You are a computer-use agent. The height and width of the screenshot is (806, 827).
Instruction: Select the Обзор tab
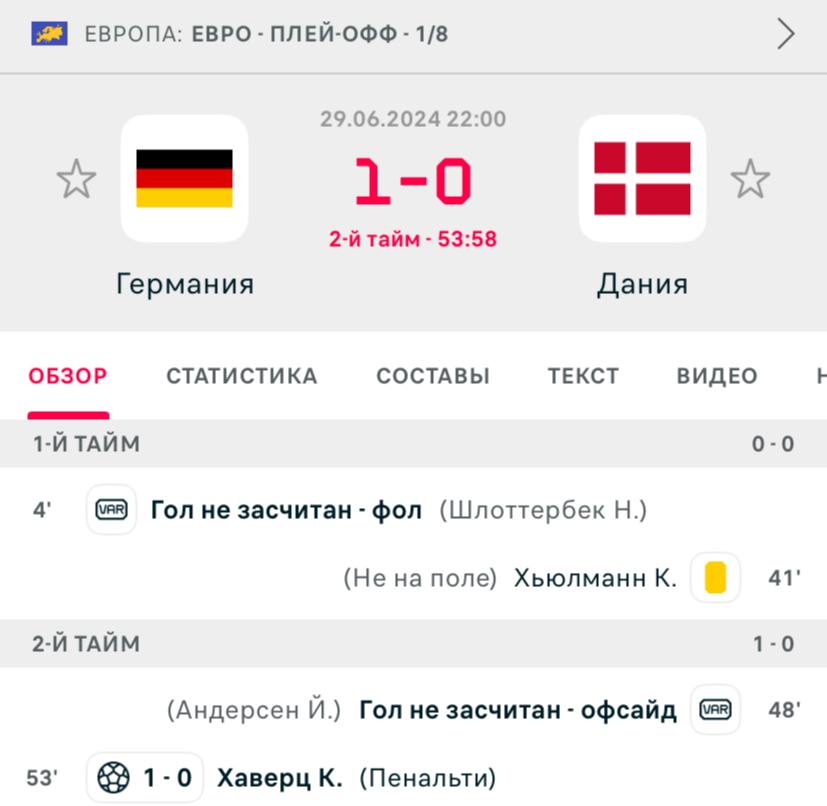pyautogui.click(x=68, y=377)
